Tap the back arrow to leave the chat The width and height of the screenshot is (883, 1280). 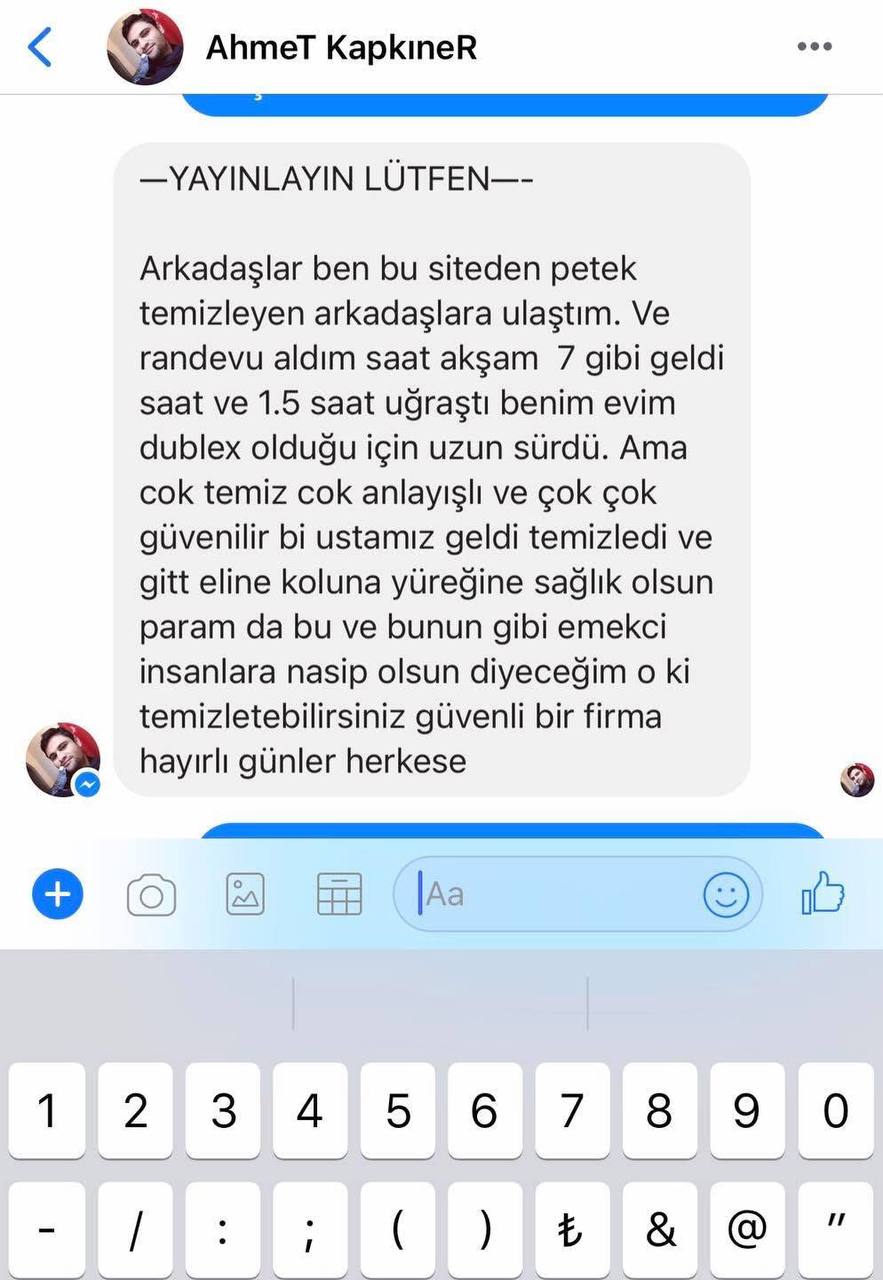39,45
